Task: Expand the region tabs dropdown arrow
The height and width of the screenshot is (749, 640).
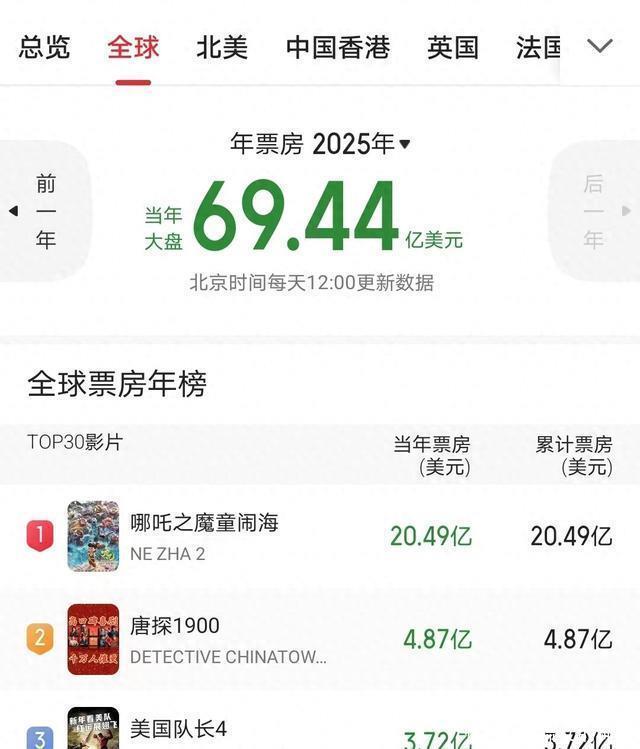Action: (x=600, y=46)
